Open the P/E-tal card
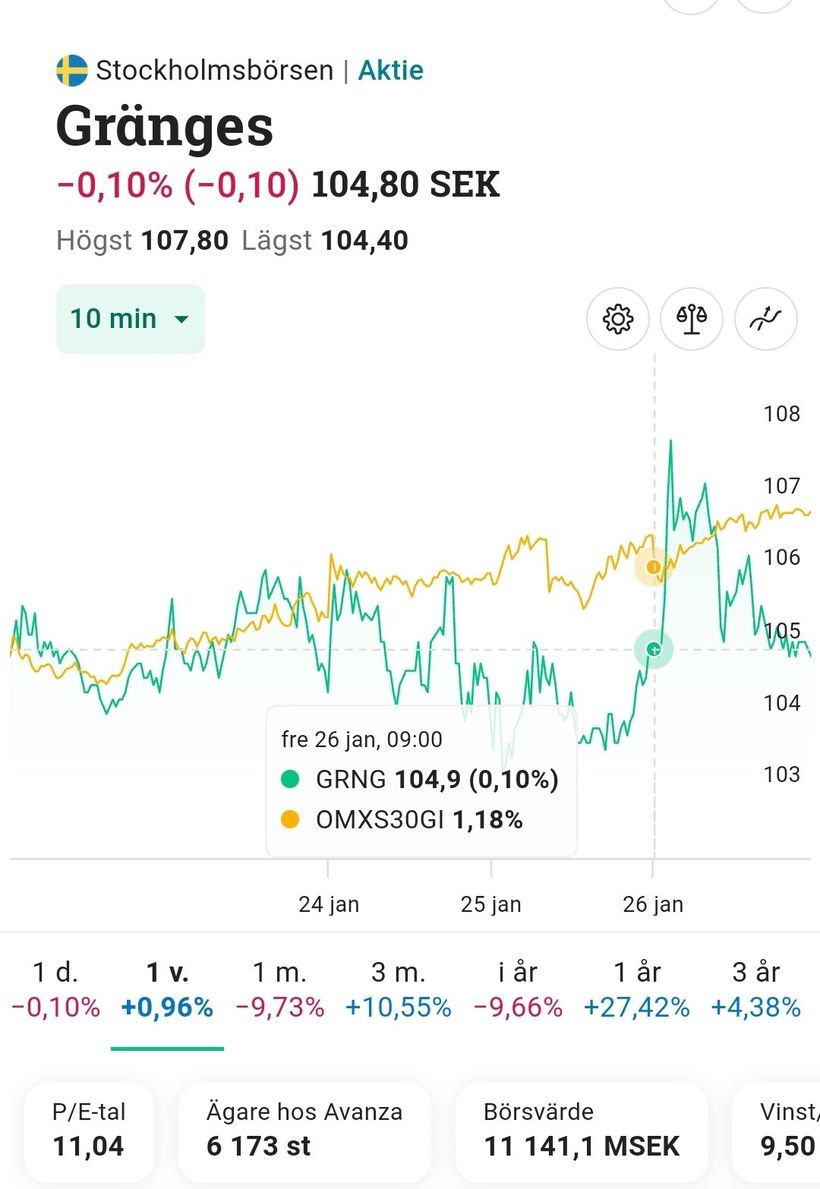This screenshot has width=820, height=1189. 89,1129
